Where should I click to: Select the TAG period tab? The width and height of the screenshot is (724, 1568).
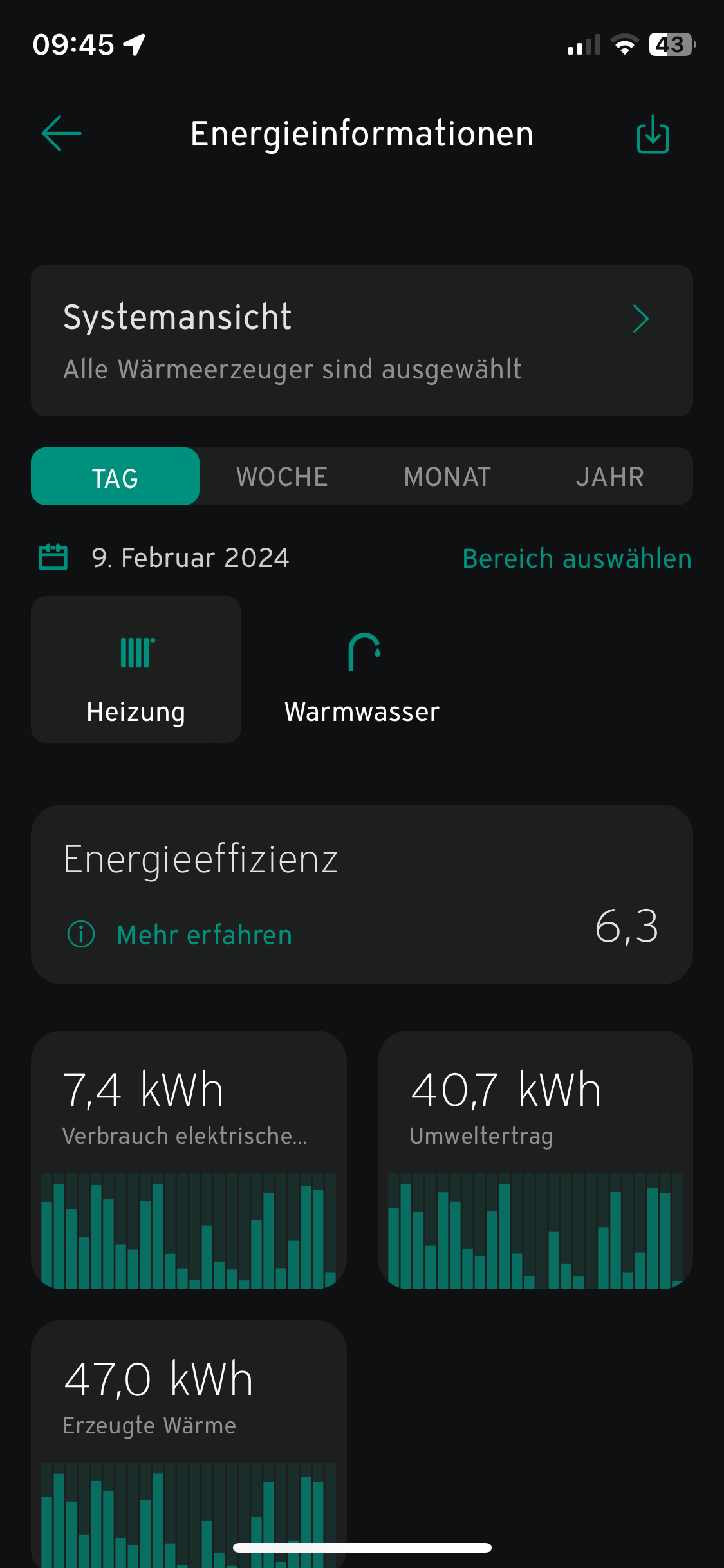tap(115, 477)
